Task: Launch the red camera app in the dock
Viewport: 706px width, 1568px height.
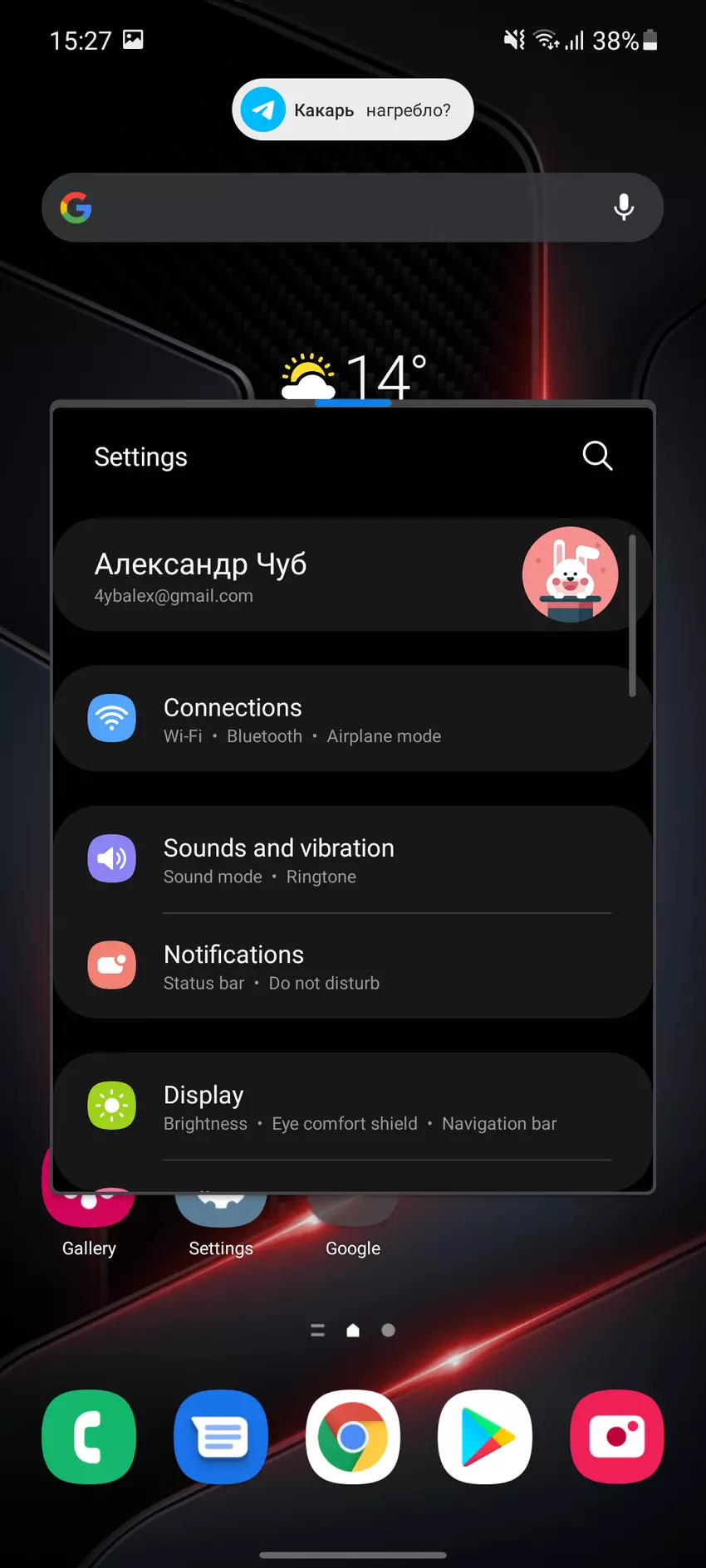Action: click(617, 1437)
